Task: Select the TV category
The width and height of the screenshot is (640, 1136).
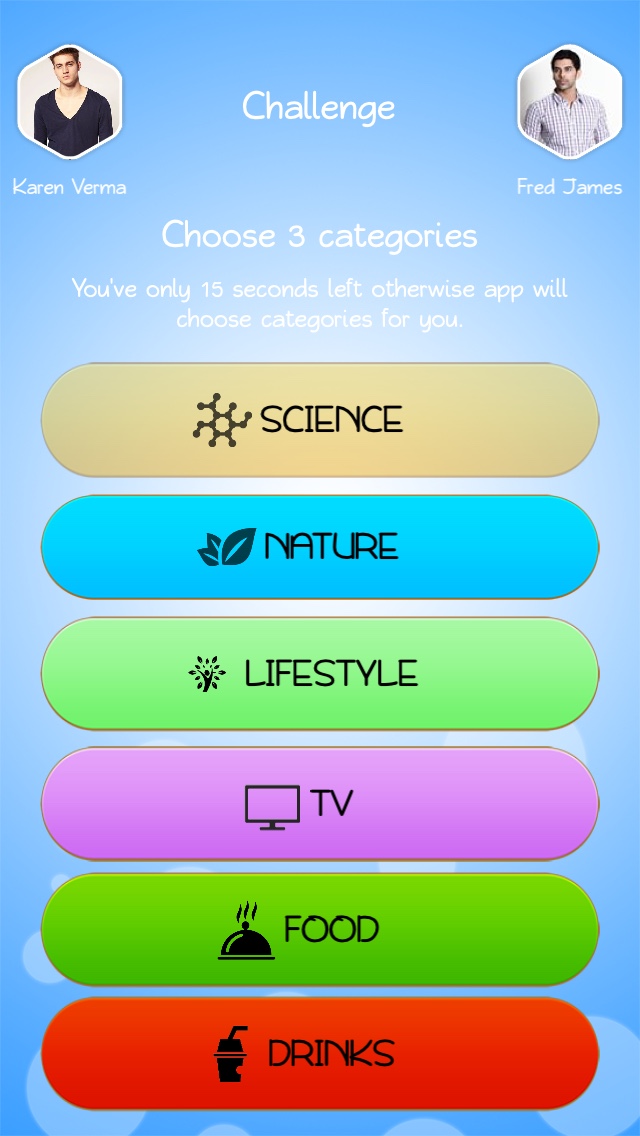Action: point(320,804)
